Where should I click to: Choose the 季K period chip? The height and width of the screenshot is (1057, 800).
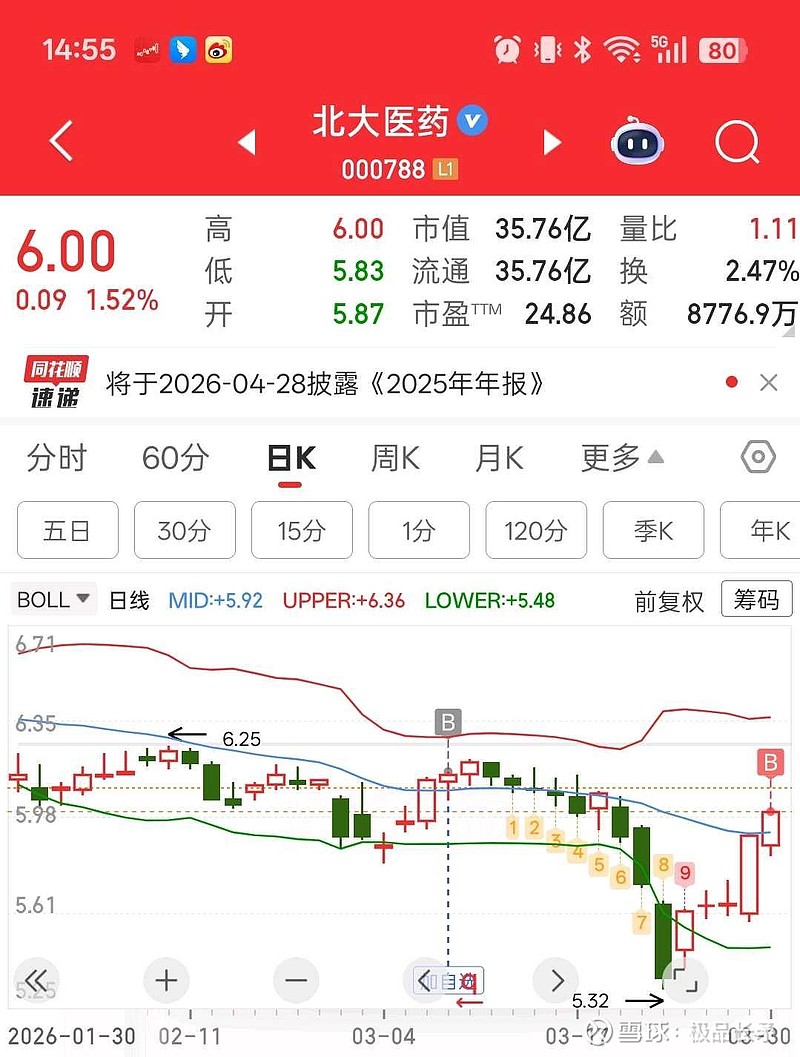pos(653,530)
